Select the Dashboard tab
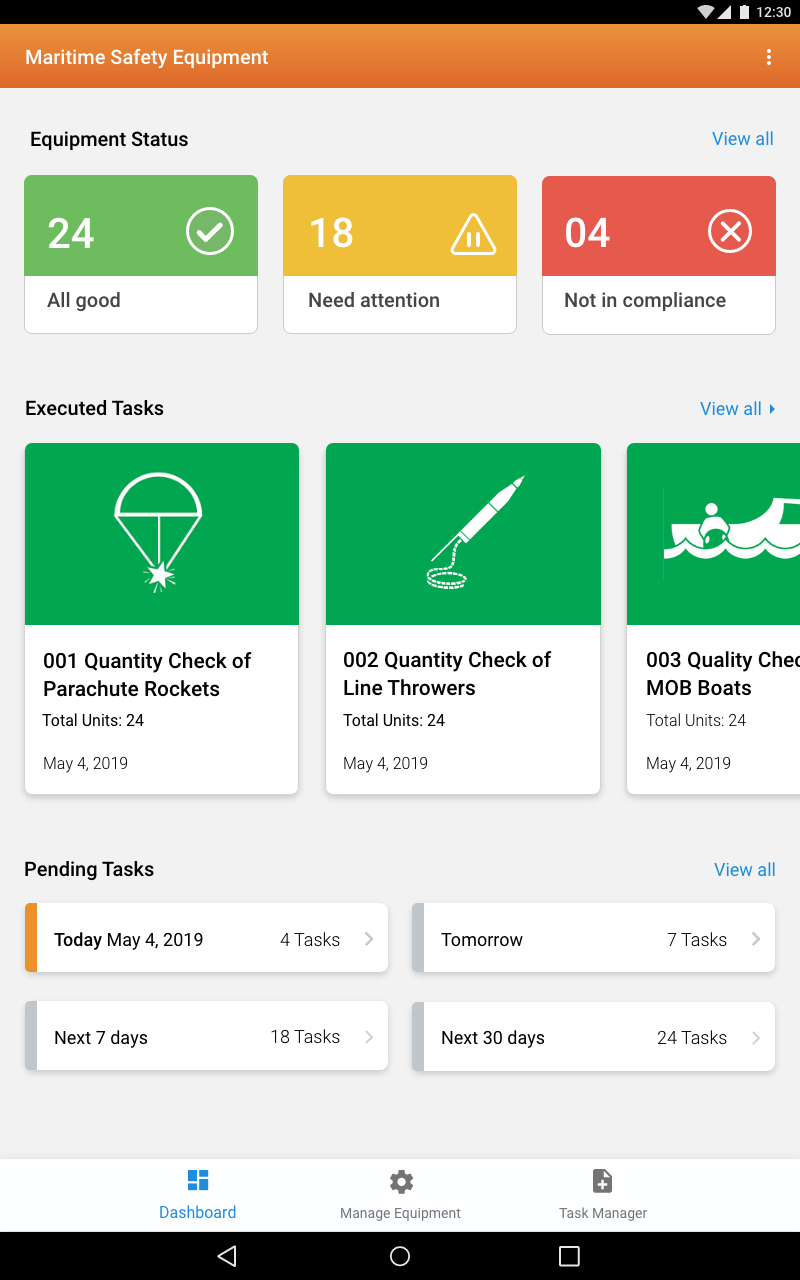 tap(198, 1195)
